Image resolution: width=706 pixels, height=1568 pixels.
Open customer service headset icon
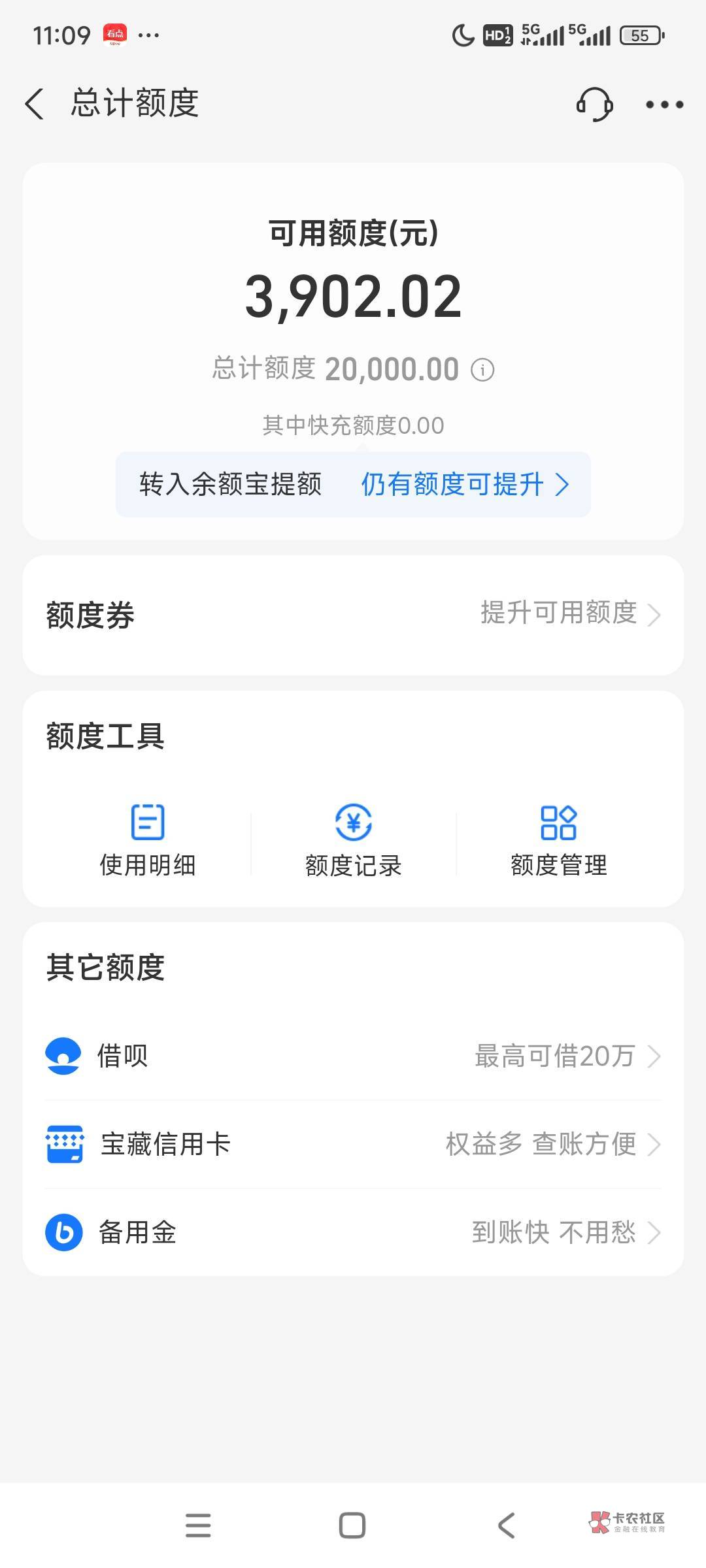tap(594, 104)
